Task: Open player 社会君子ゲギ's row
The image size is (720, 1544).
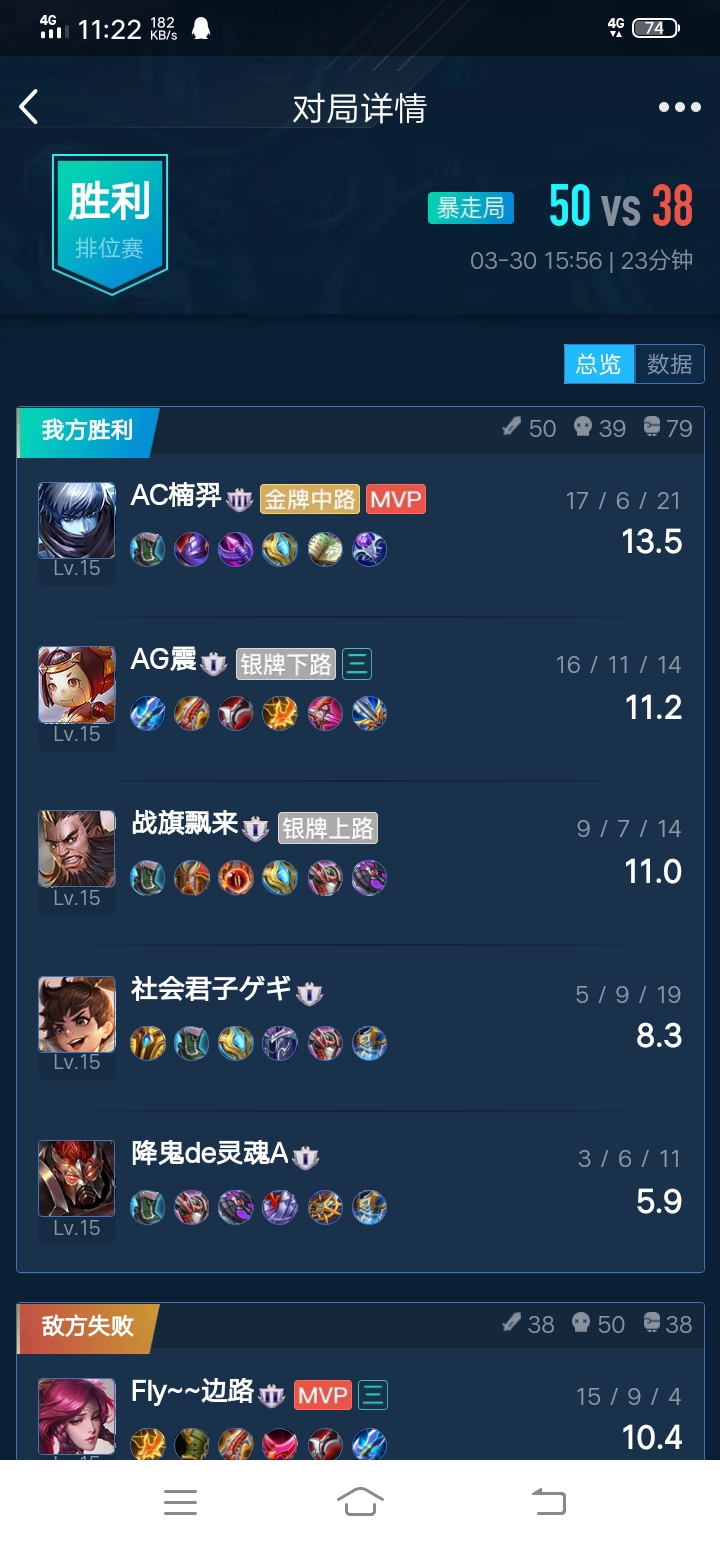Action: [360, 1028]
